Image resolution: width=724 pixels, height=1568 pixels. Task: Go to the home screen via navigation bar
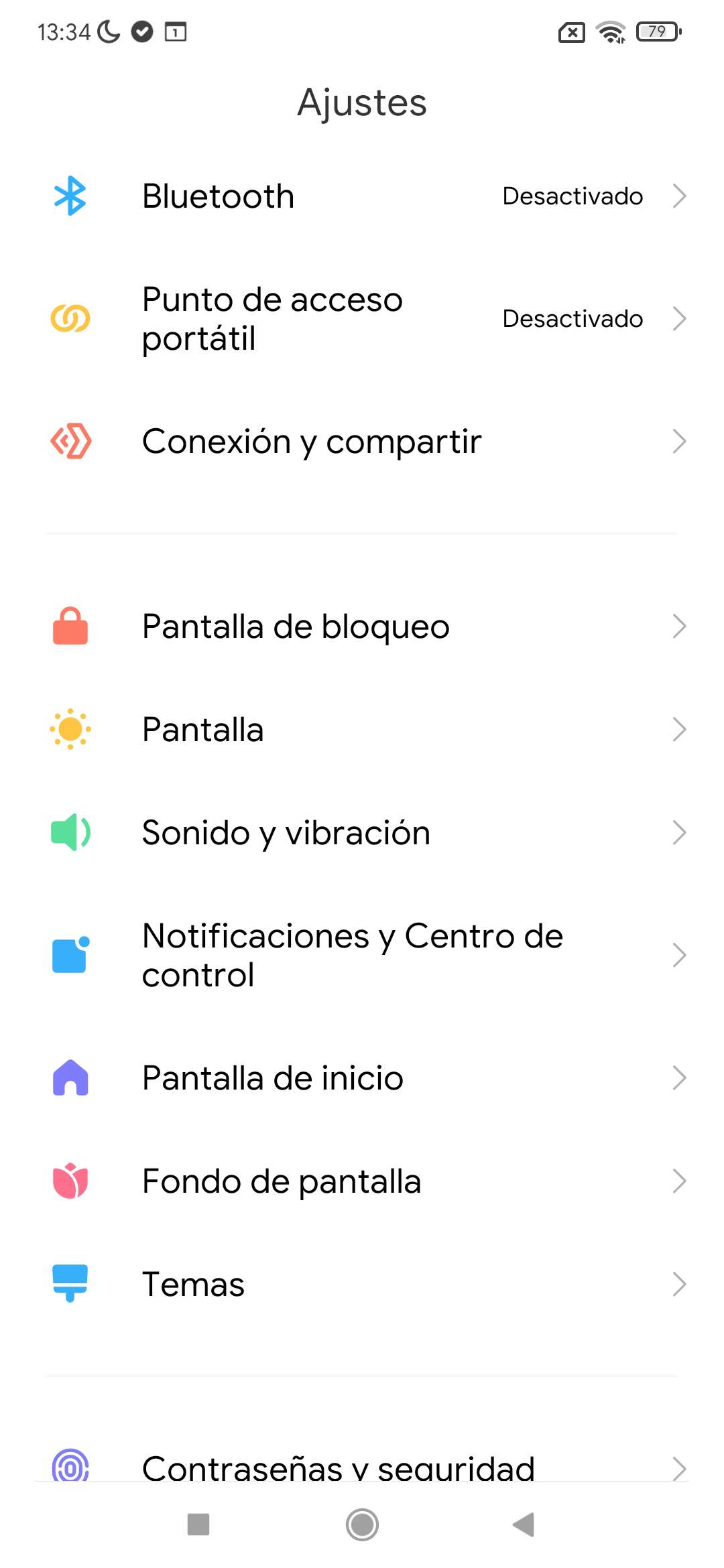(x=362, y=1524)
